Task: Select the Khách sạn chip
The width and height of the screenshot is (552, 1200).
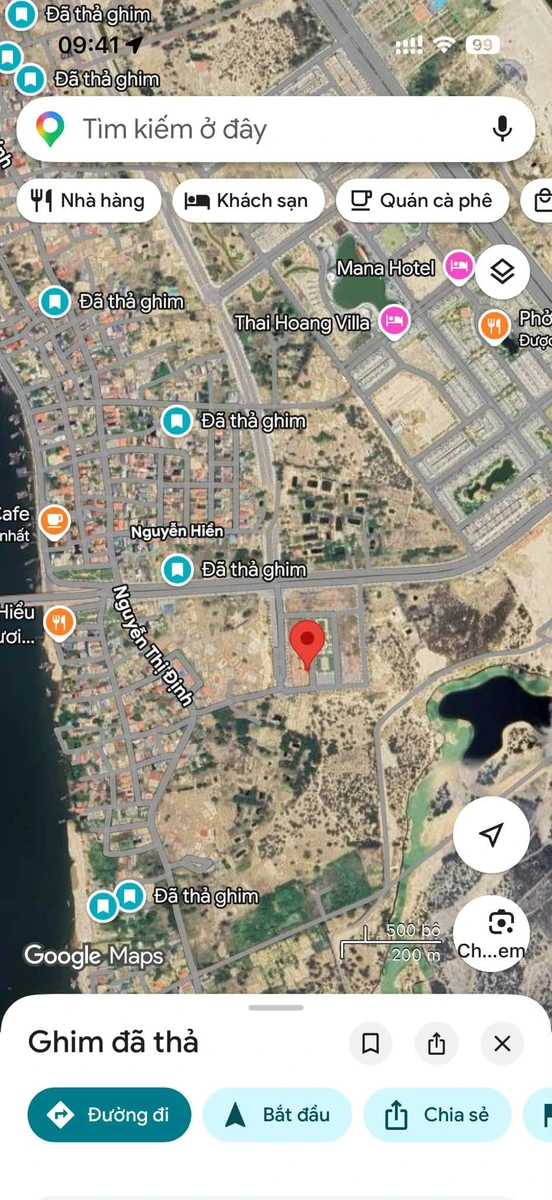Action: pyautogui.click(x=248, y=200)
